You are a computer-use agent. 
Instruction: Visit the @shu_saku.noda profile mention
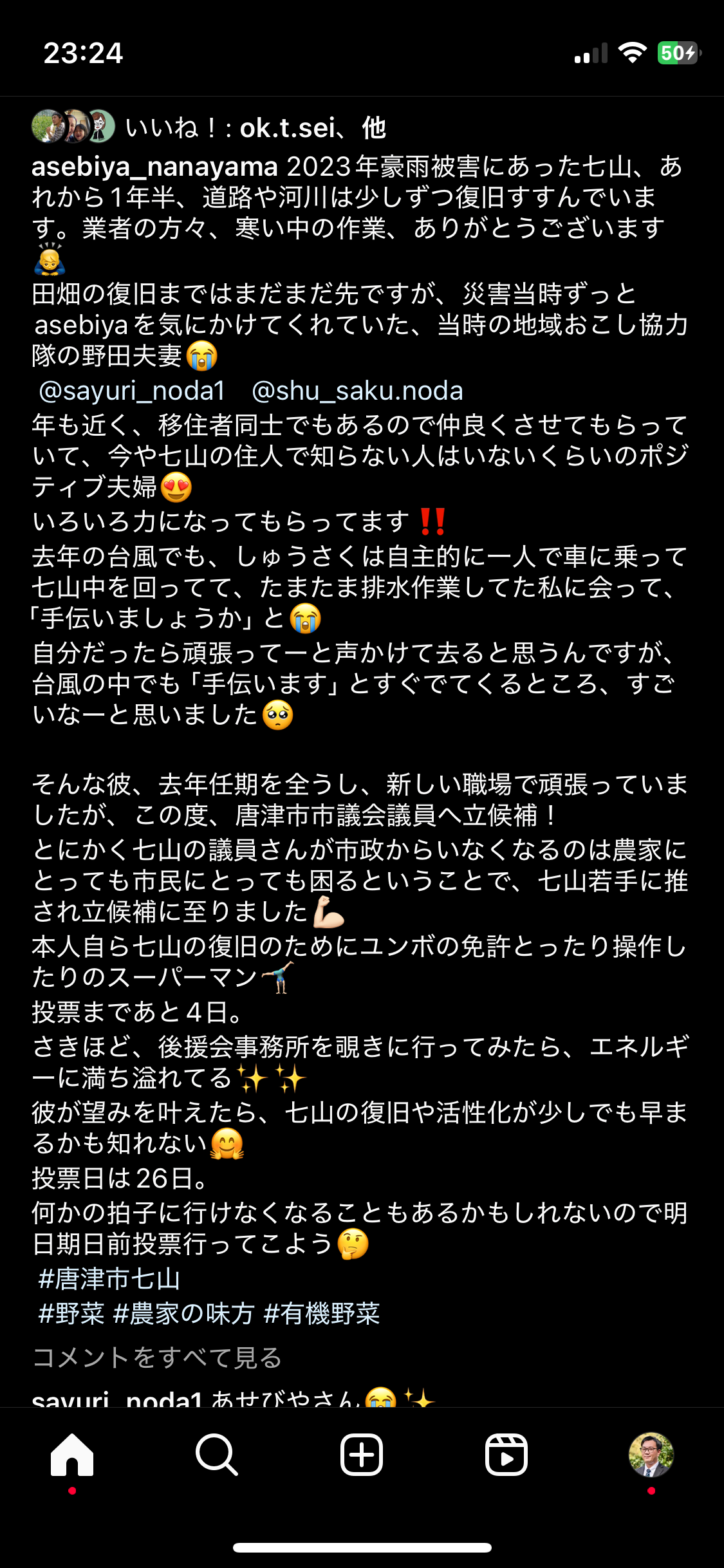(357, 391)
